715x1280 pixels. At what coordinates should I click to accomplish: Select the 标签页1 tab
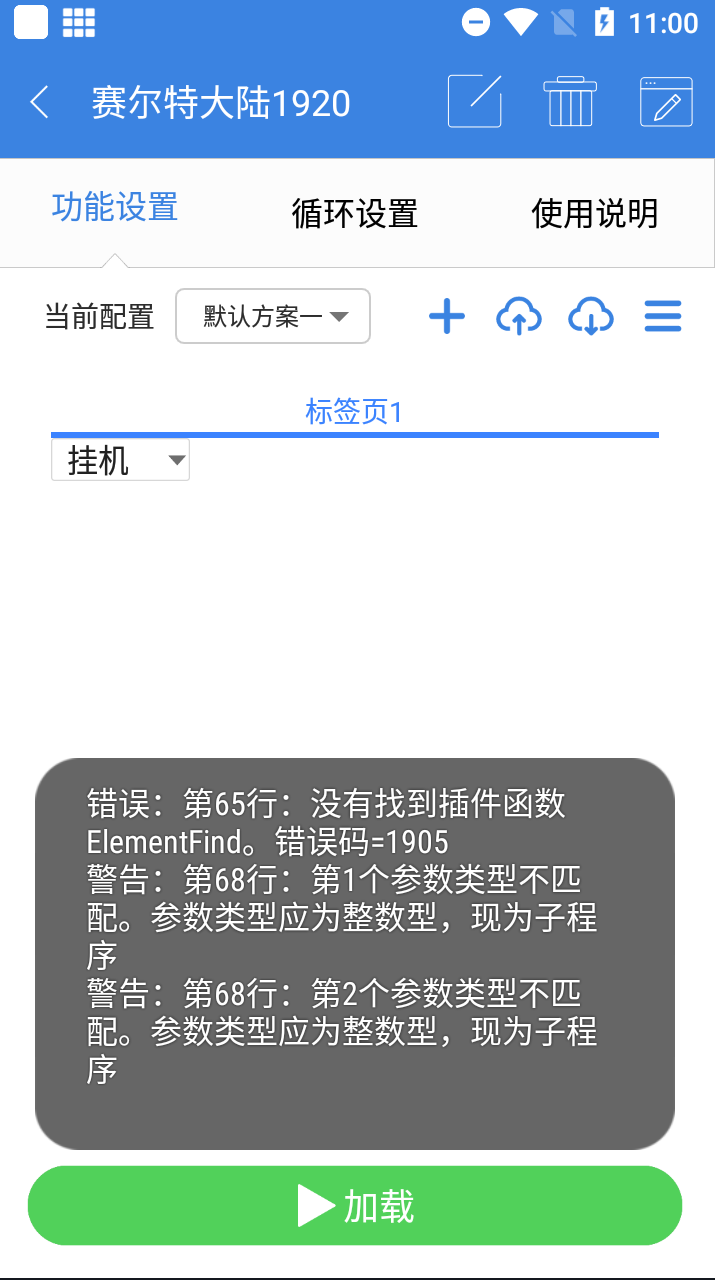(x=354, y=412)
